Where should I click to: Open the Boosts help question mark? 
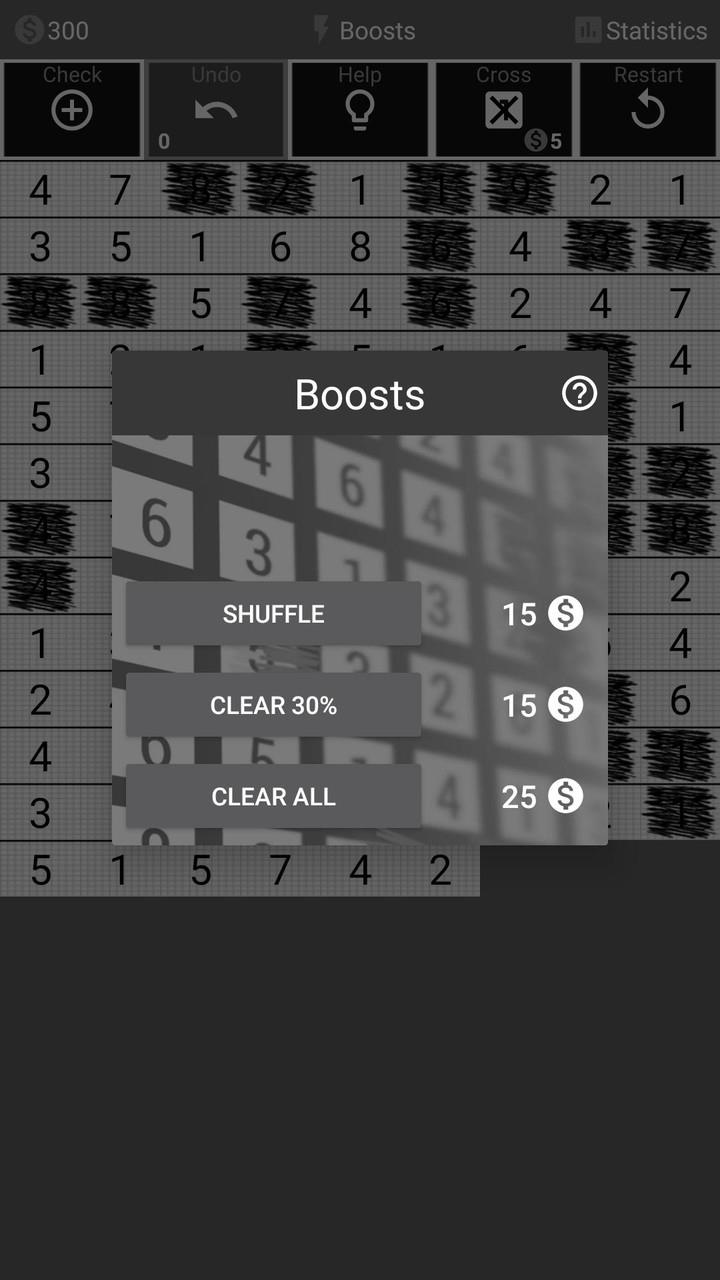(x=579, y=394)
